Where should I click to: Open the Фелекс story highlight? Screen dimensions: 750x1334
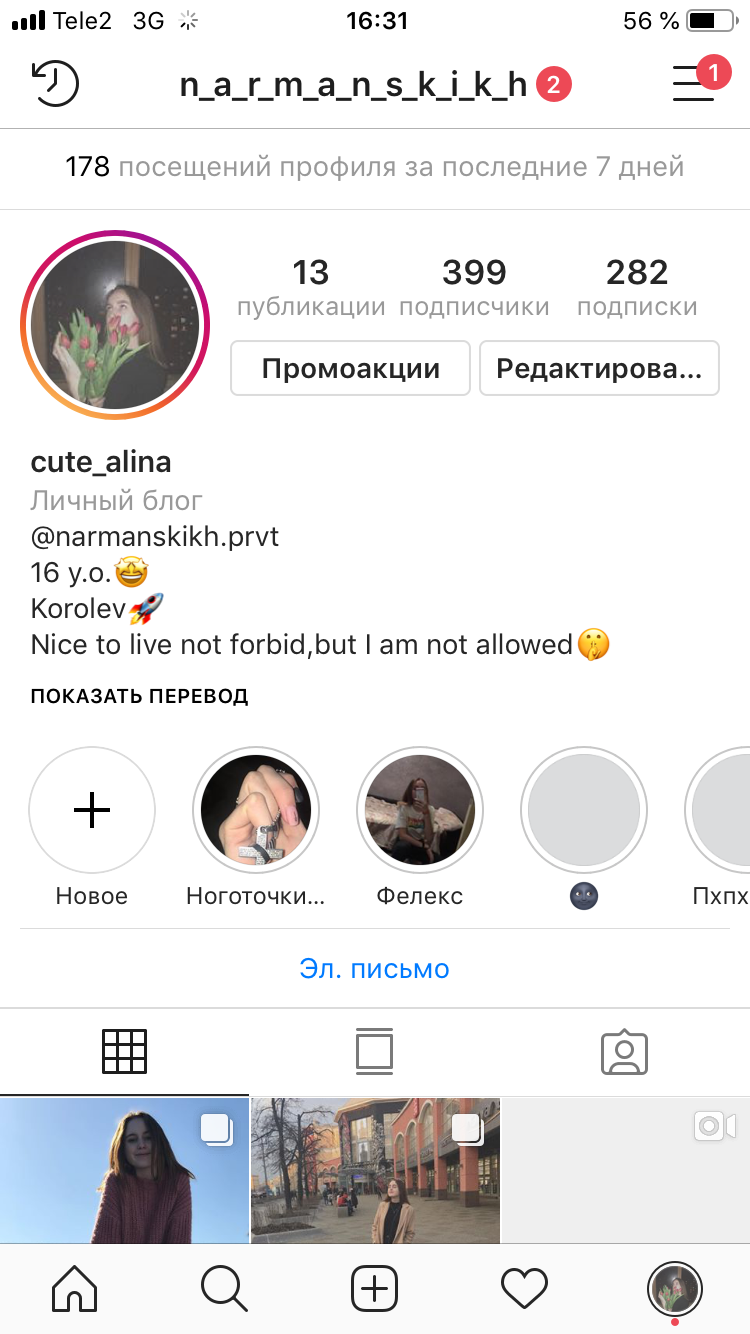coord(420,810)
